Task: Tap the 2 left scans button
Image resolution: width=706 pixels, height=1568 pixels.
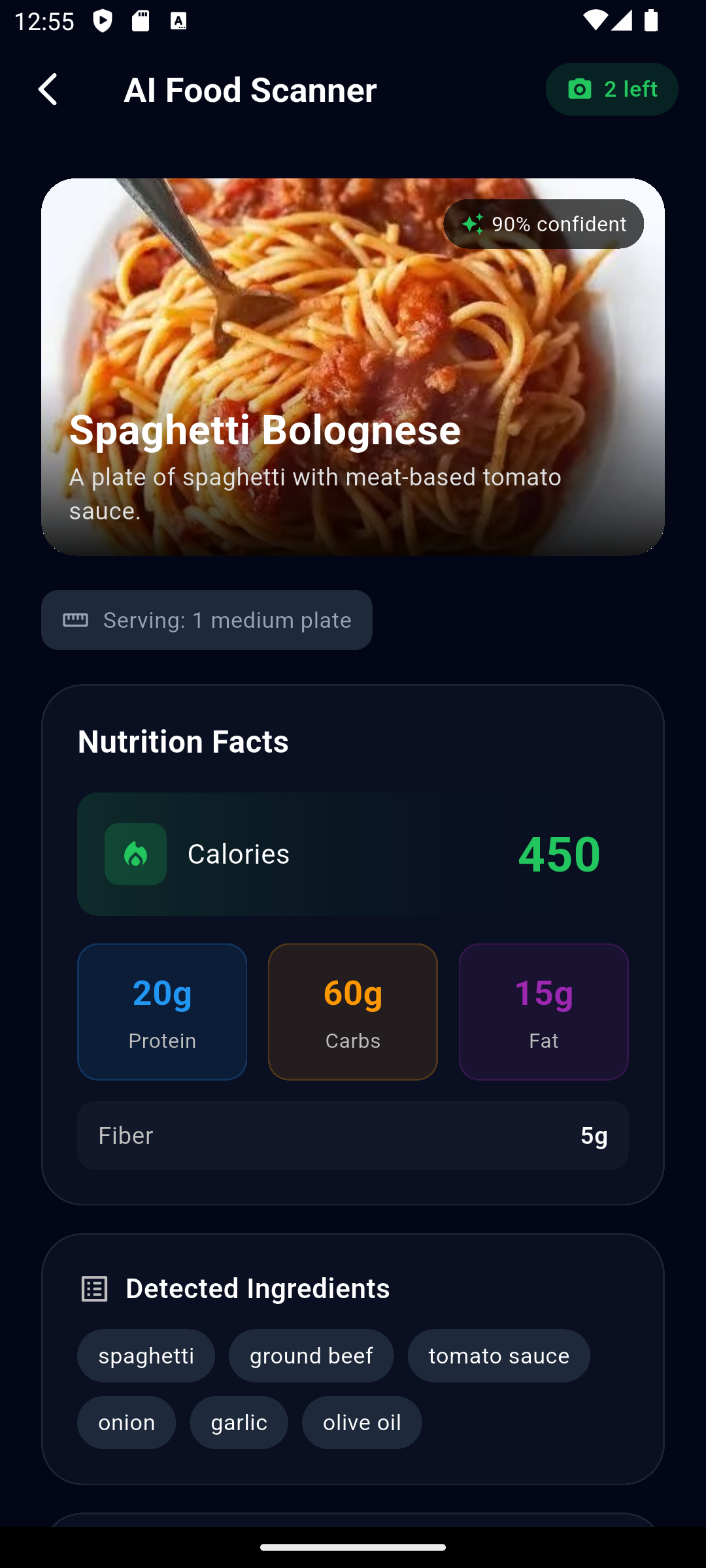Action: tap(611, 89)
